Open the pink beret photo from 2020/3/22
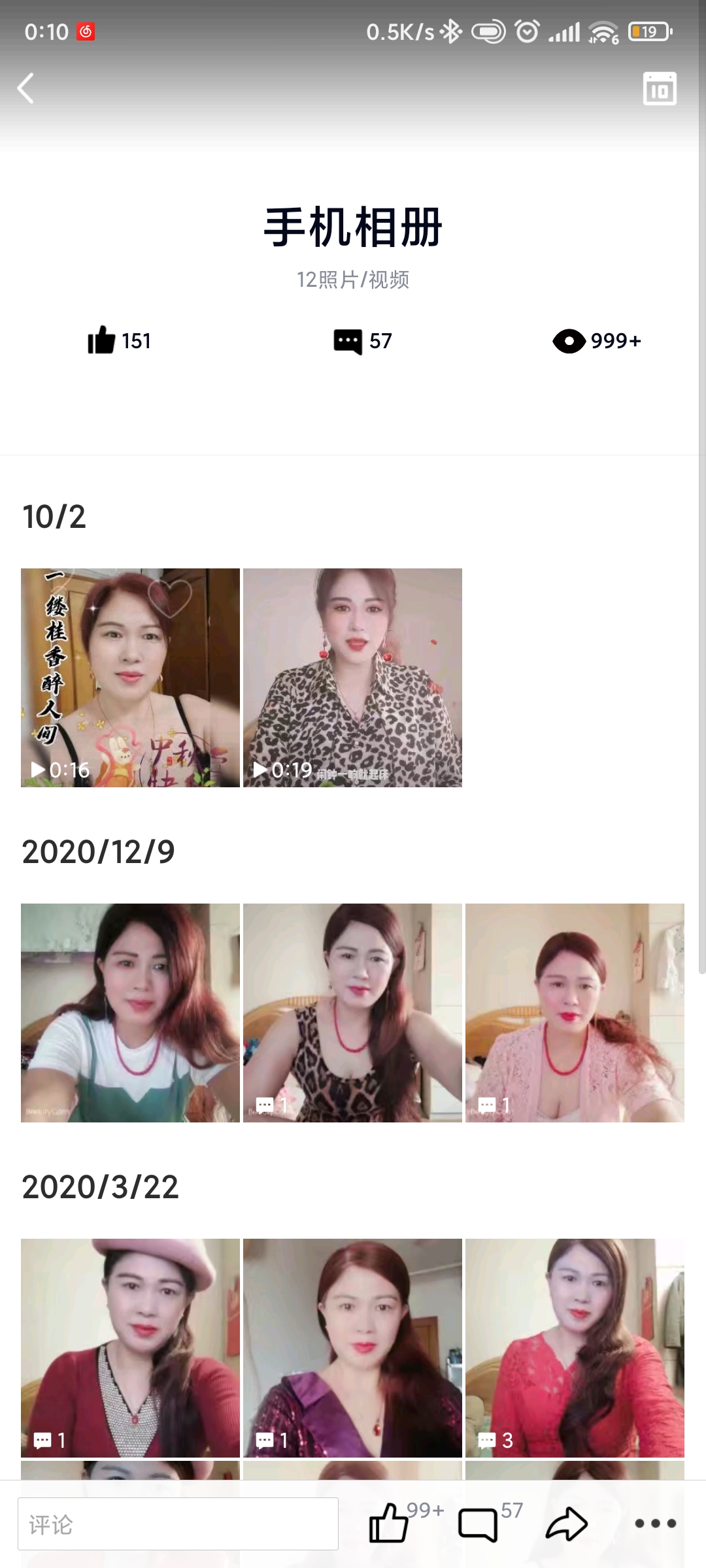The height and width of the screenshot is (1568, 706). coord(130,1348)
